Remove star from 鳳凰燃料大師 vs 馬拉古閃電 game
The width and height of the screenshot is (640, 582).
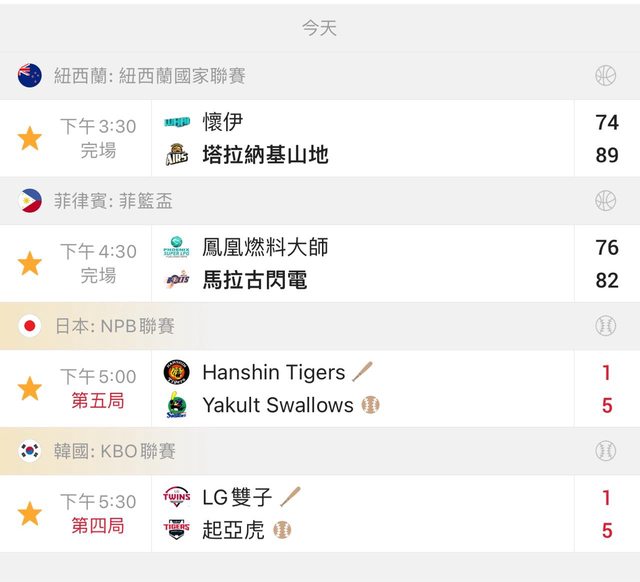coord(30,264)
